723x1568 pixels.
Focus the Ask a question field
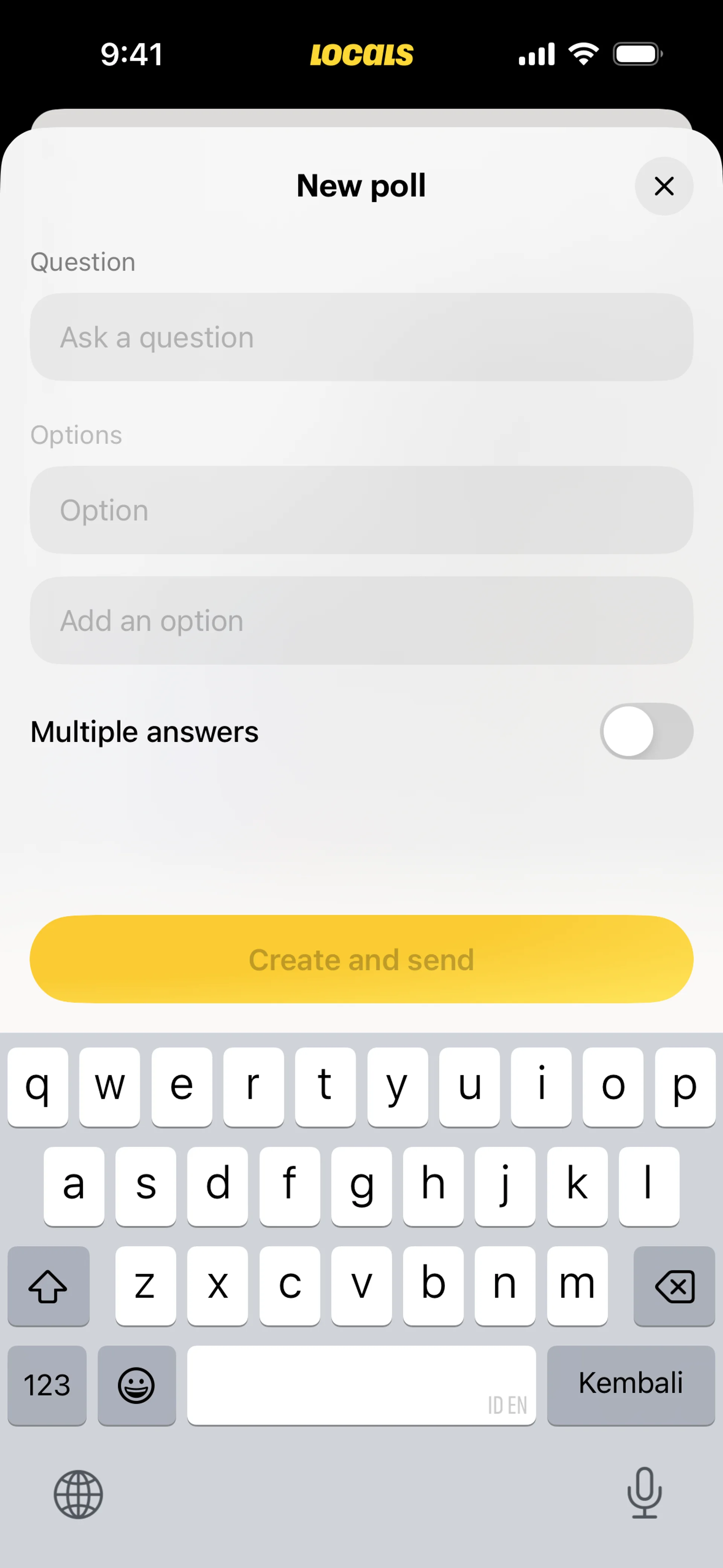point(361,337)
